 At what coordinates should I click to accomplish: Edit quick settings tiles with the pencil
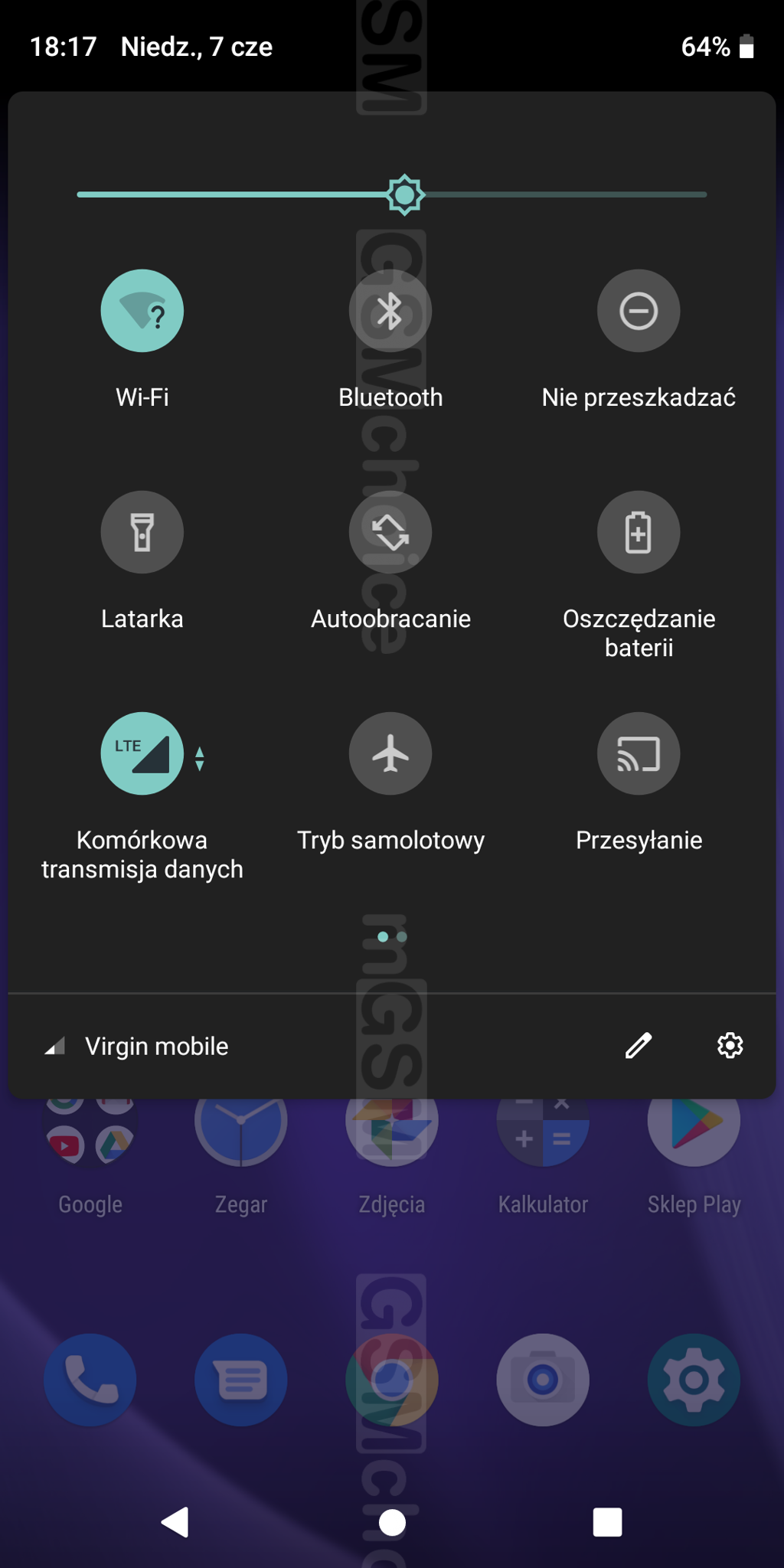pyautogui.click(x=639, y=1045)
